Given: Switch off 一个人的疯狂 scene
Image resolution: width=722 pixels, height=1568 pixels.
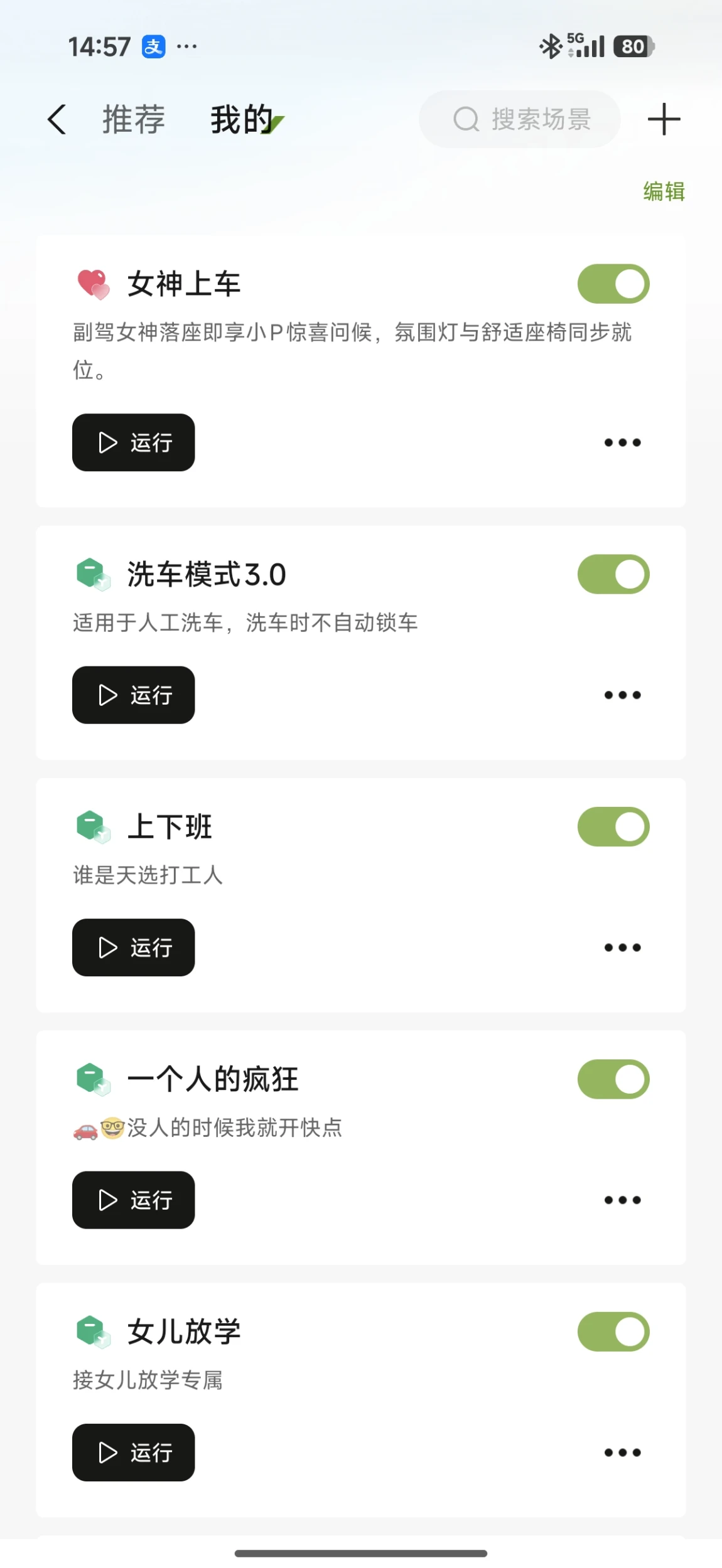Looking at the screenshot, I should pos(613,1079).
